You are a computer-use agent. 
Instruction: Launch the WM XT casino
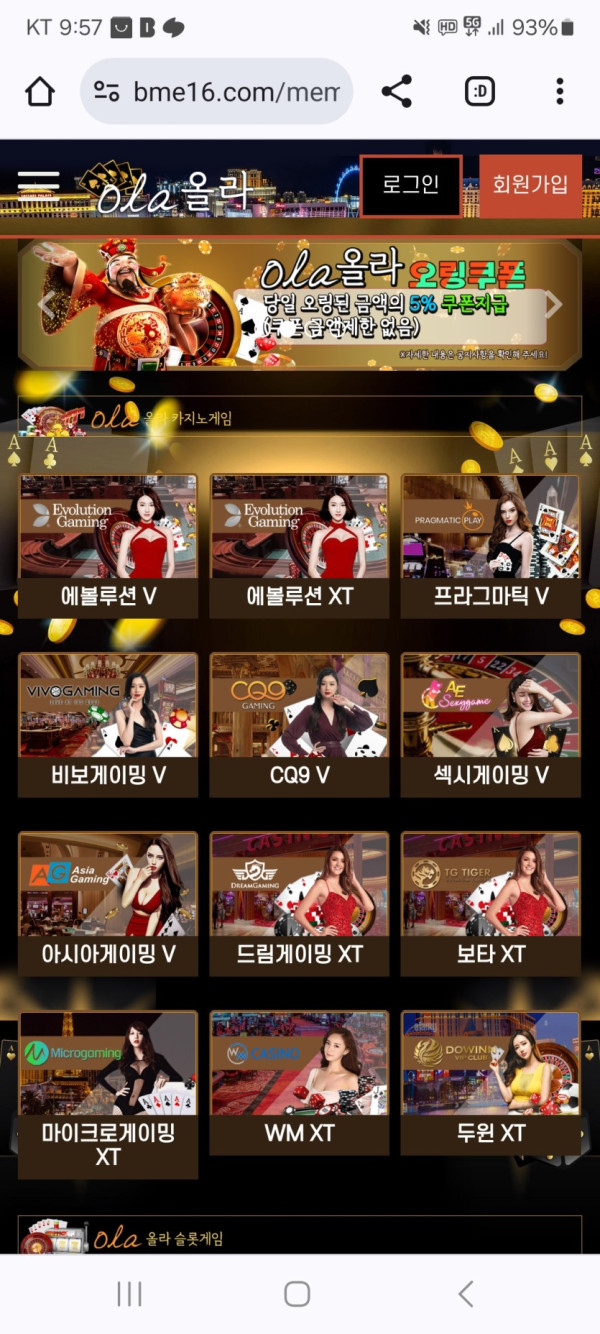coord(299,1083)
